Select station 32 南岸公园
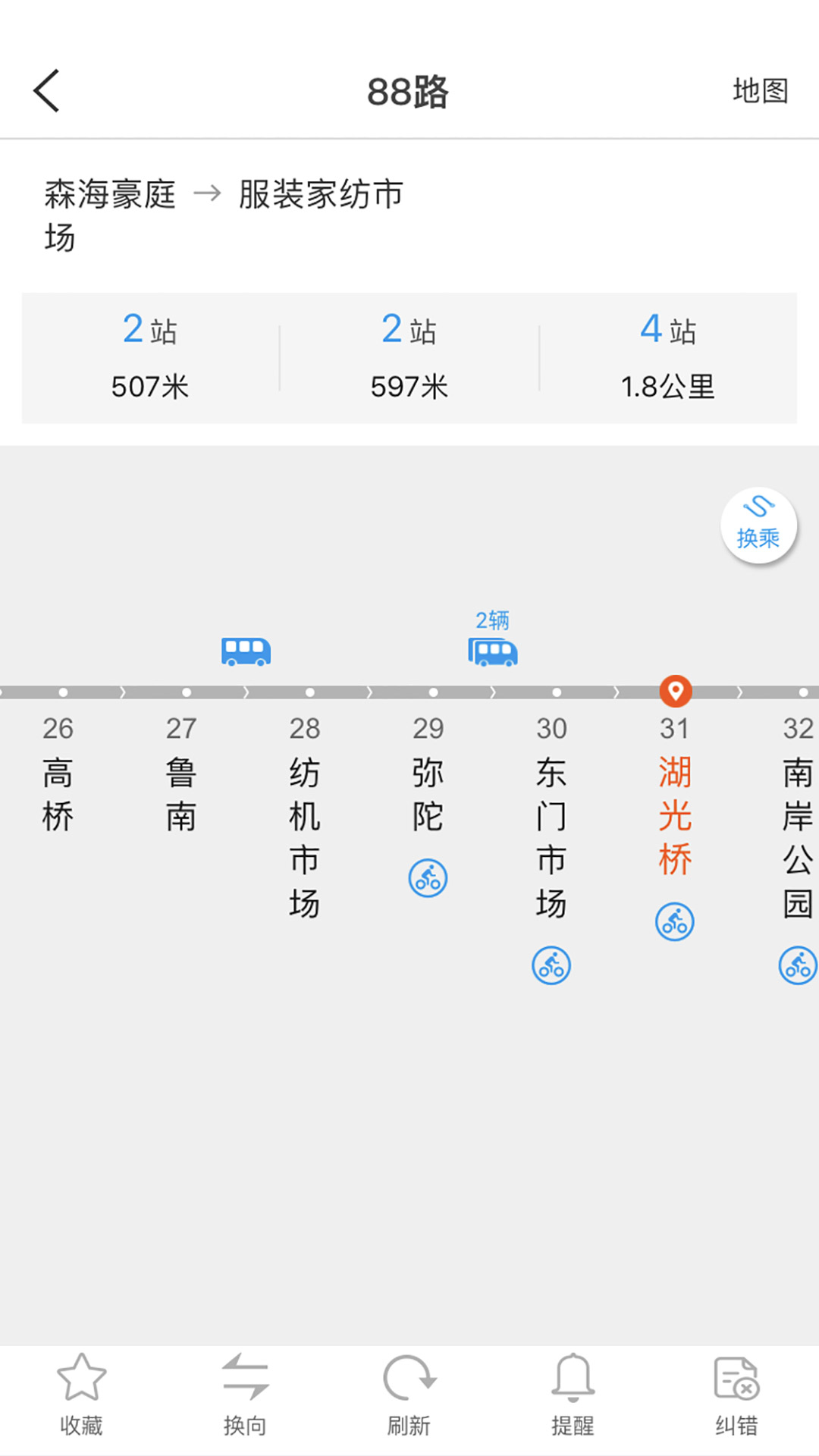819x1456 pixels. [x=796, y=815]
